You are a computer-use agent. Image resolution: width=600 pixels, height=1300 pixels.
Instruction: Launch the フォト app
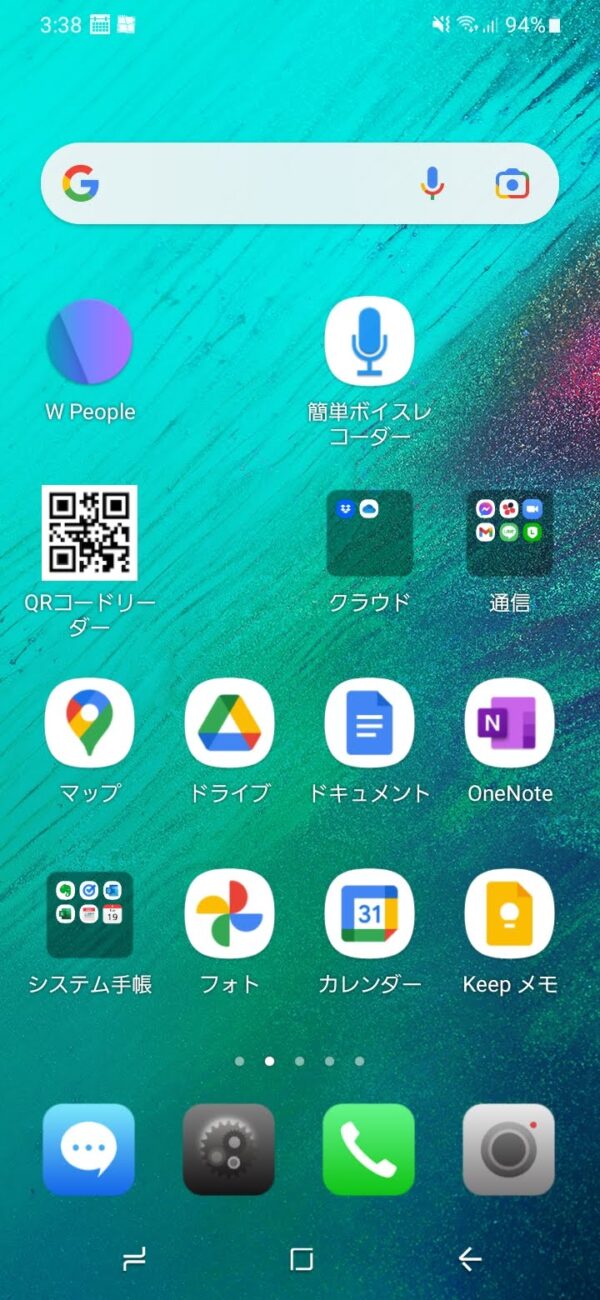(230, 914)
